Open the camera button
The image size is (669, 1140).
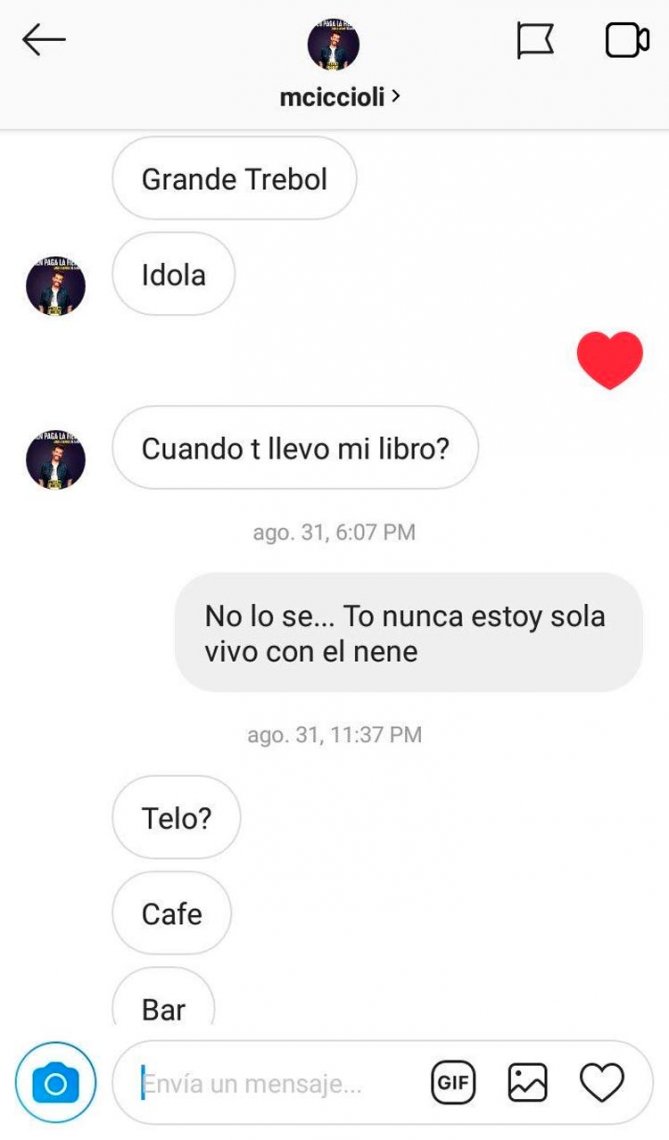tap(55, 1084)
